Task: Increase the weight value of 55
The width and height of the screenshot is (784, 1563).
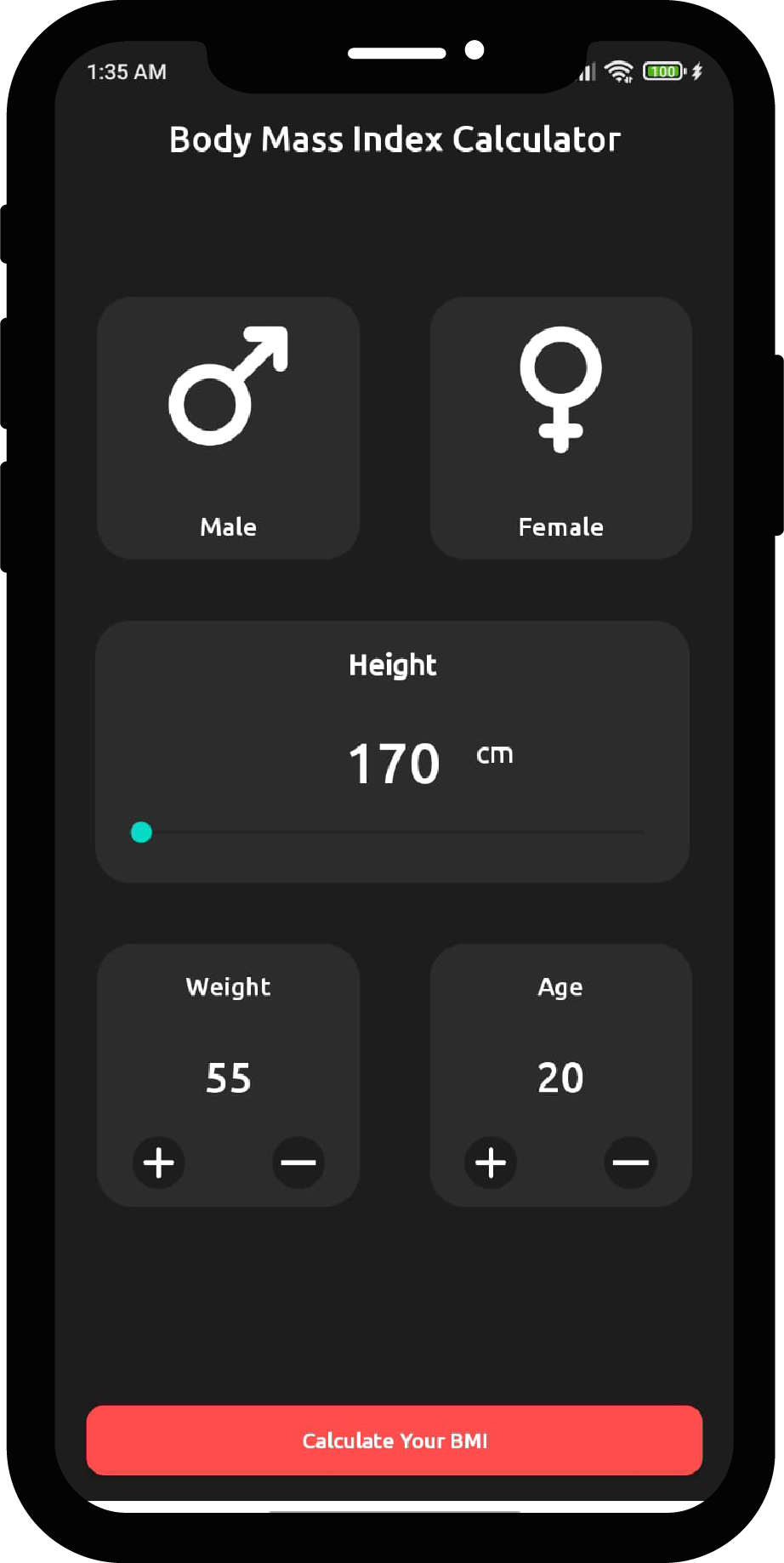Action: pyautogui.click(x=157, y=1163)
